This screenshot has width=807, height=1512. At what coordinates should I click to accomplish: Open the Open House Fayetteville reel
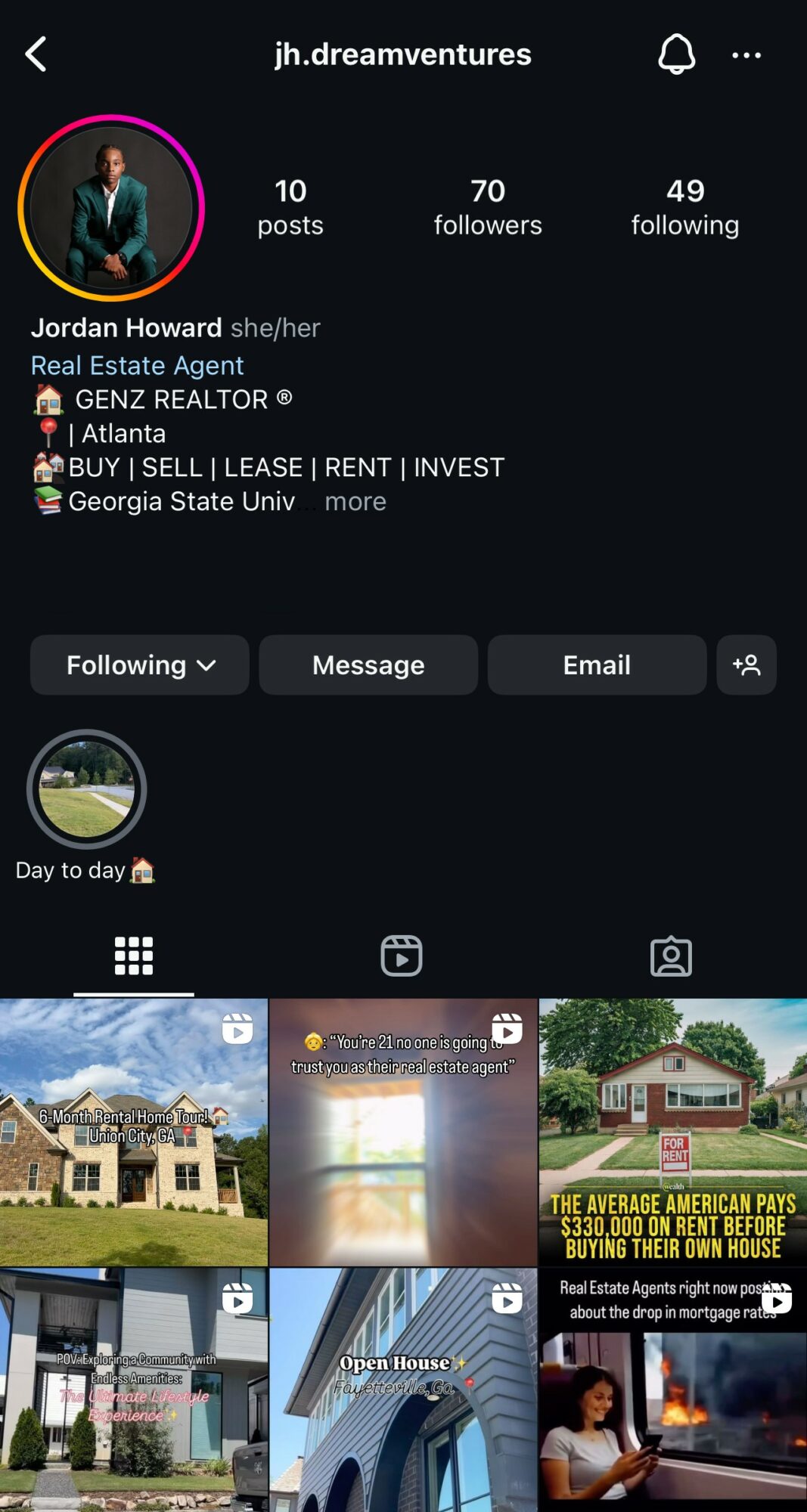[402, 1391]
